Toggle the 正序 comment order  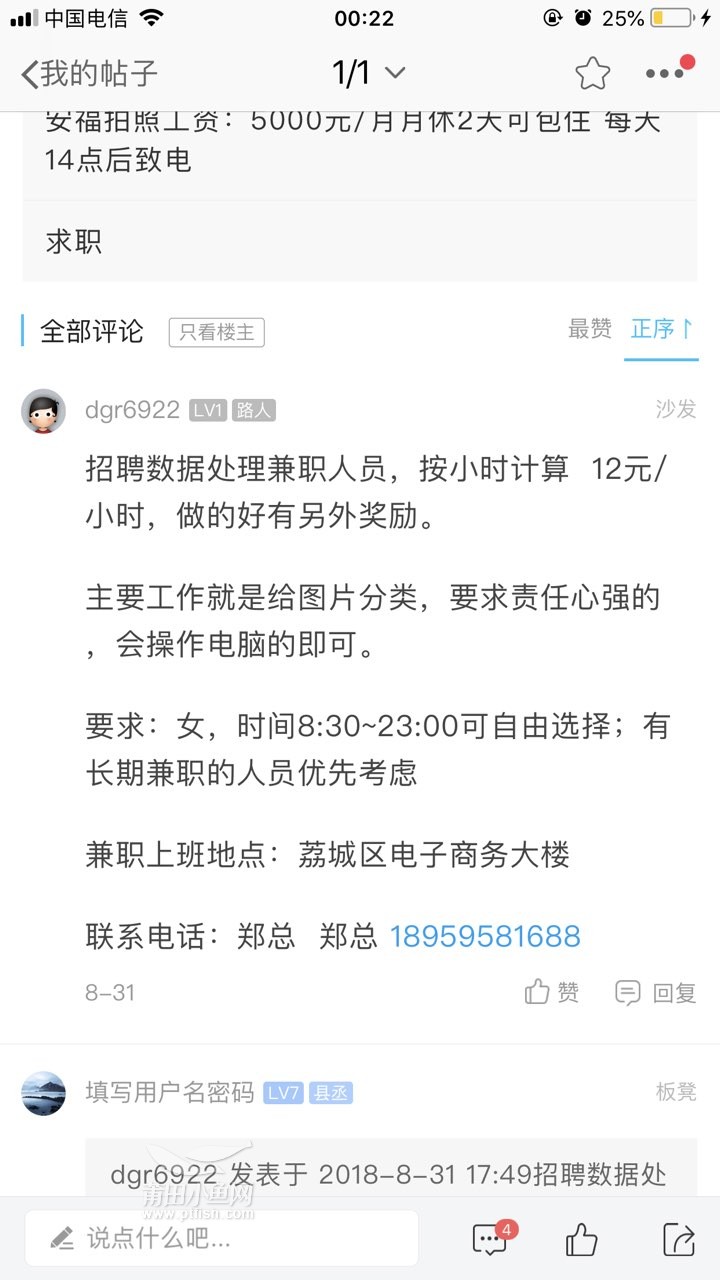click(x=663, y=329)
